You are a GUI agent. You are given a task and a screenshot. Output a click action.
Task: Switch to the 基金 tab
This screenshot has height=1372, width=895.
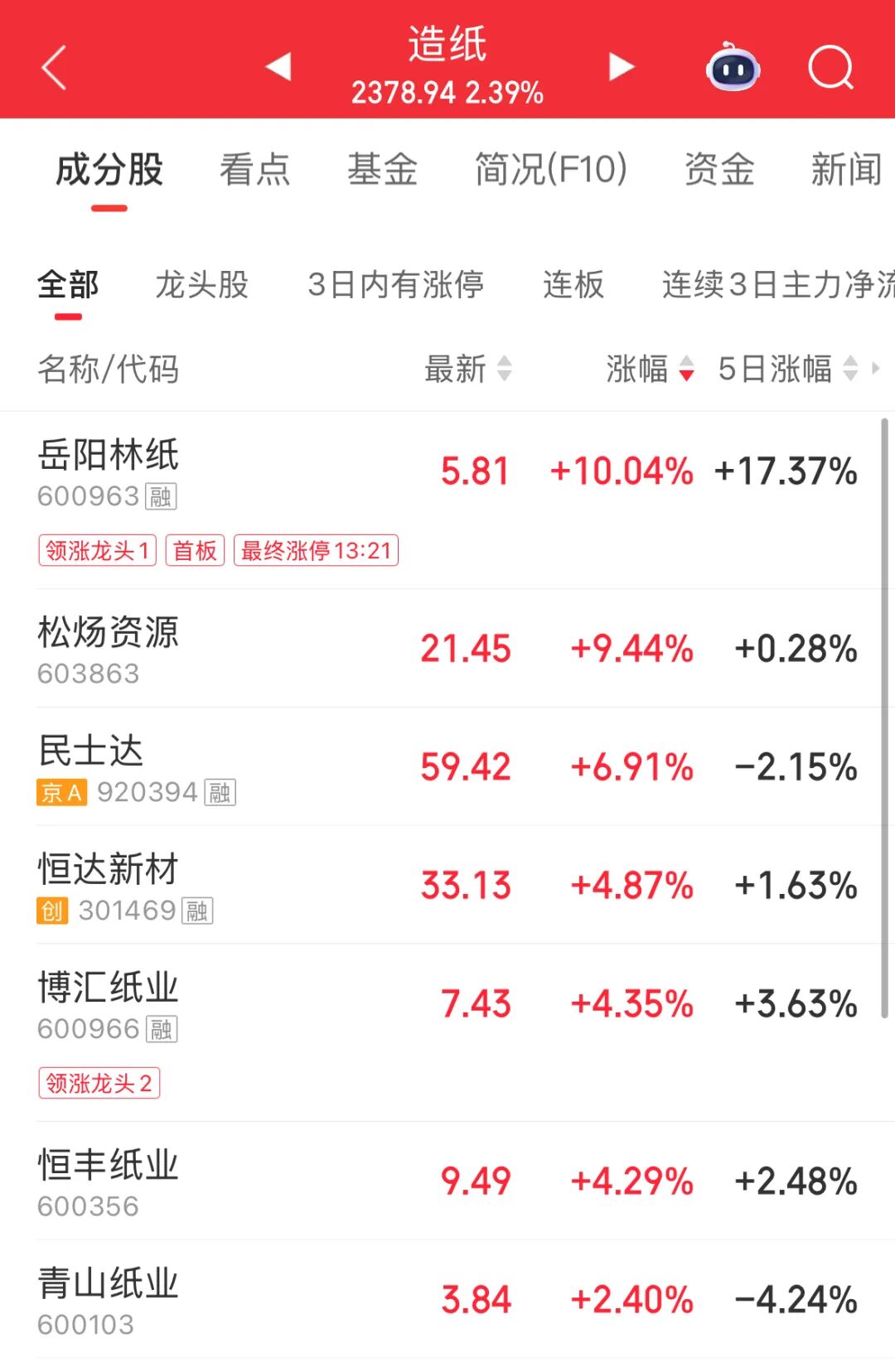coord(382,170)
